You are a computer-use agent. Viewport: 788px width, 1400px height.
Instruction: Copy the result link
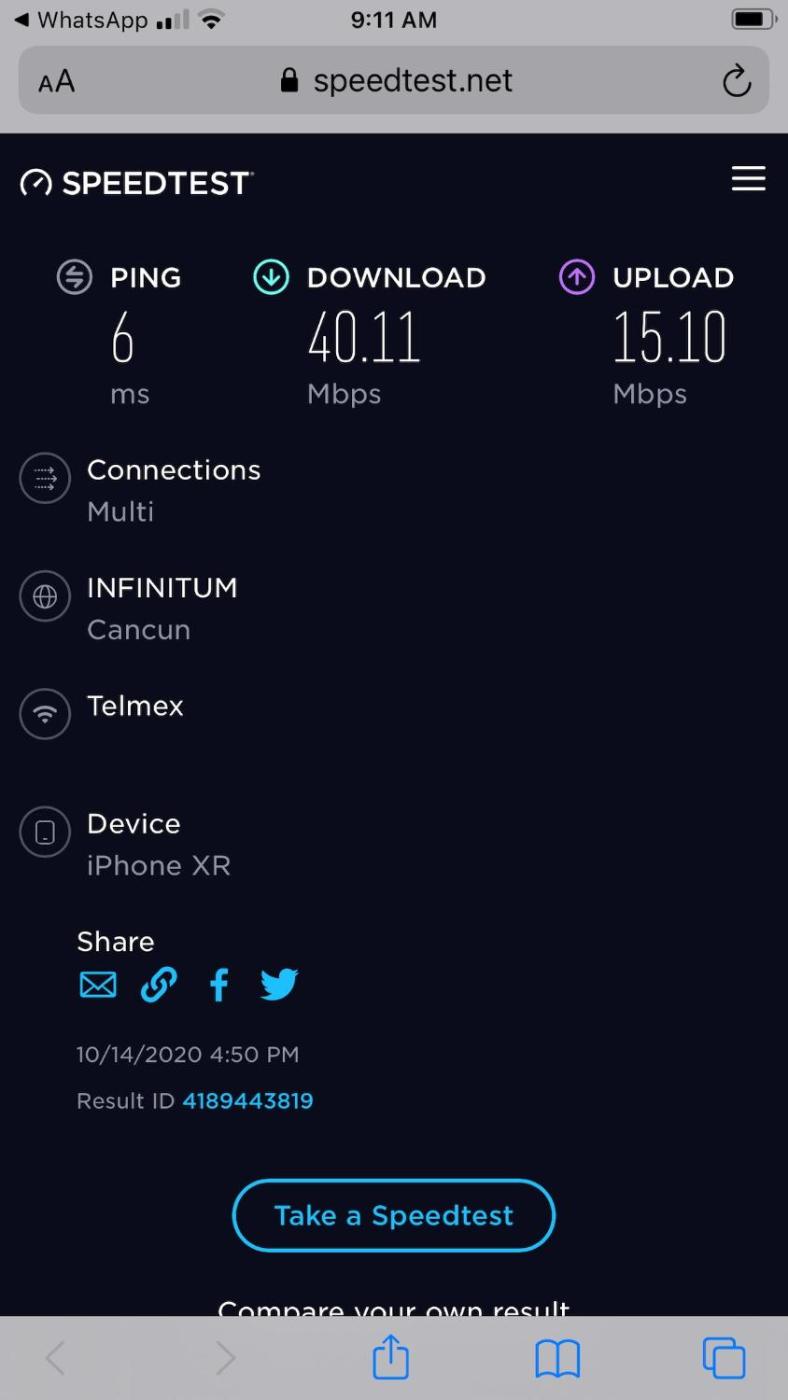click(159, 986)
